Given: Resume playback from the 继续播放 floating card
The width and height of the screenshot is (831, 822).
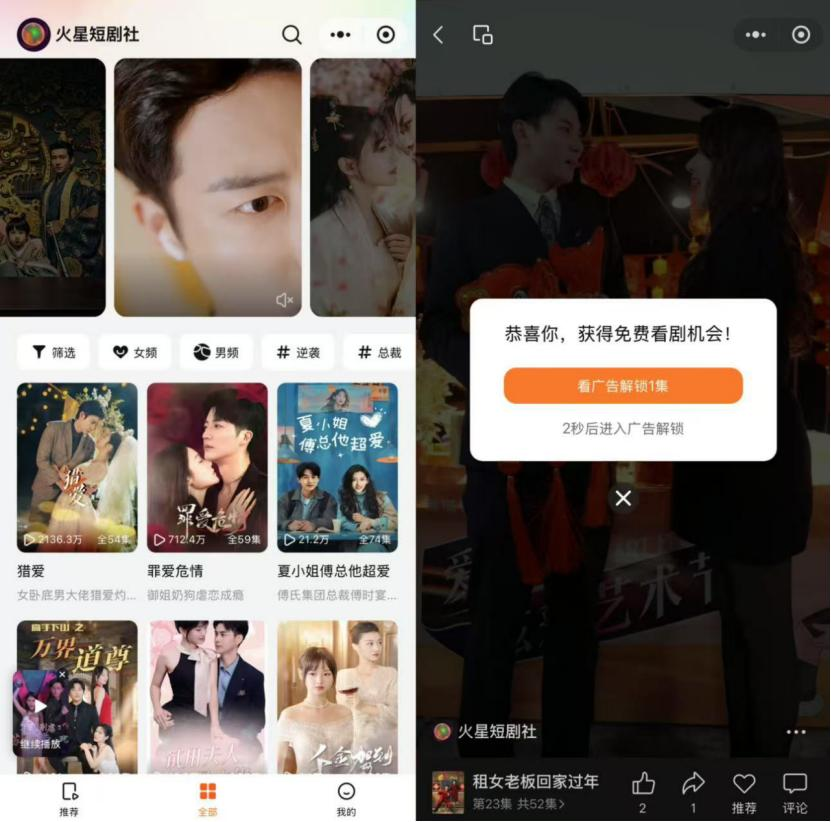Looking at the screenshot, I should [x=40, y=708].
